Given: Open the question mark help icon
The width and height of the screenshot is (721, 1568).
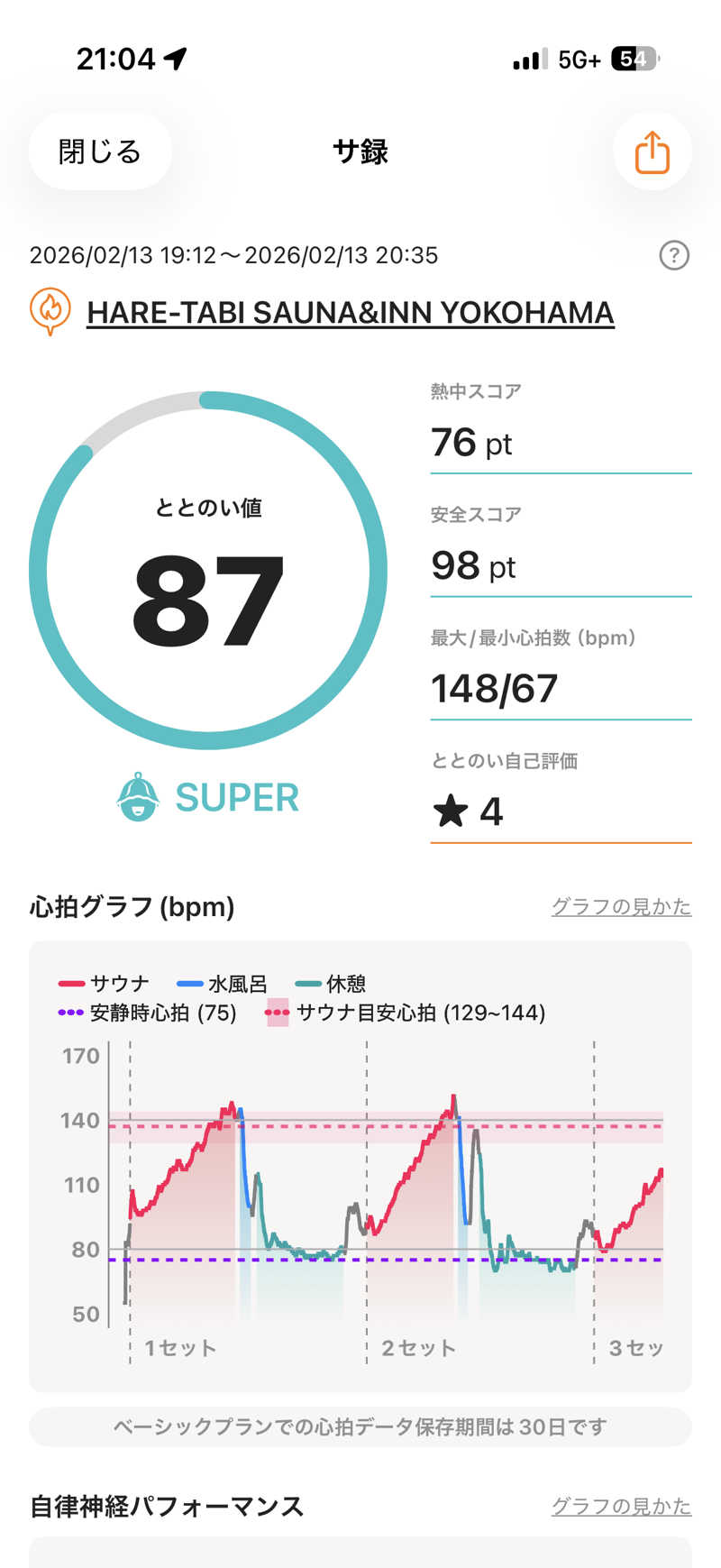Looking at the screenshot, I should (673, 256).
